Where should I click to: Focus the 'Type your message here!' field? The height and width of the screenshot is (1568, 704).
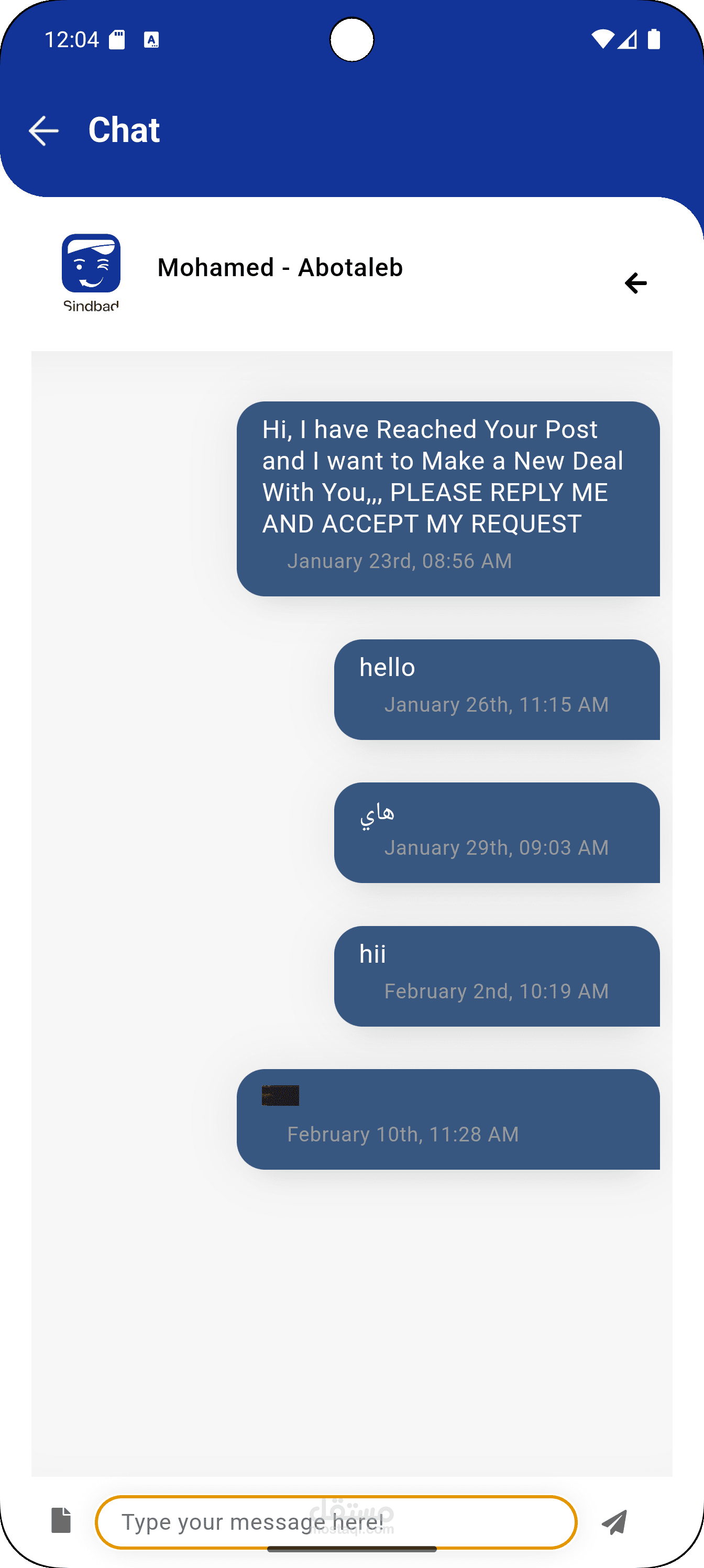(336, 1522)
